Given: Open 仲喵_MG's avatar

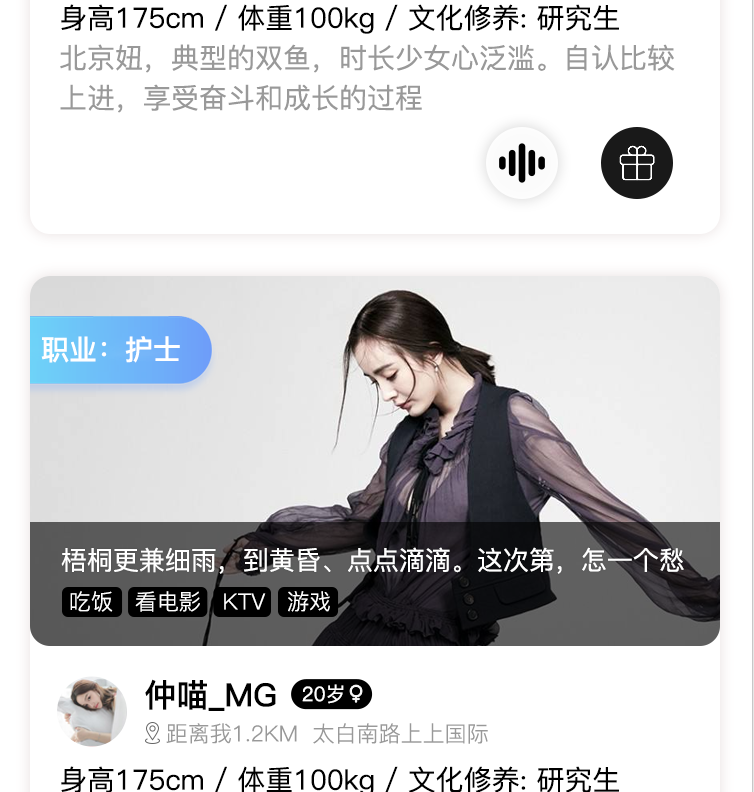Looking at the screenshot, I should click(92, 712).
